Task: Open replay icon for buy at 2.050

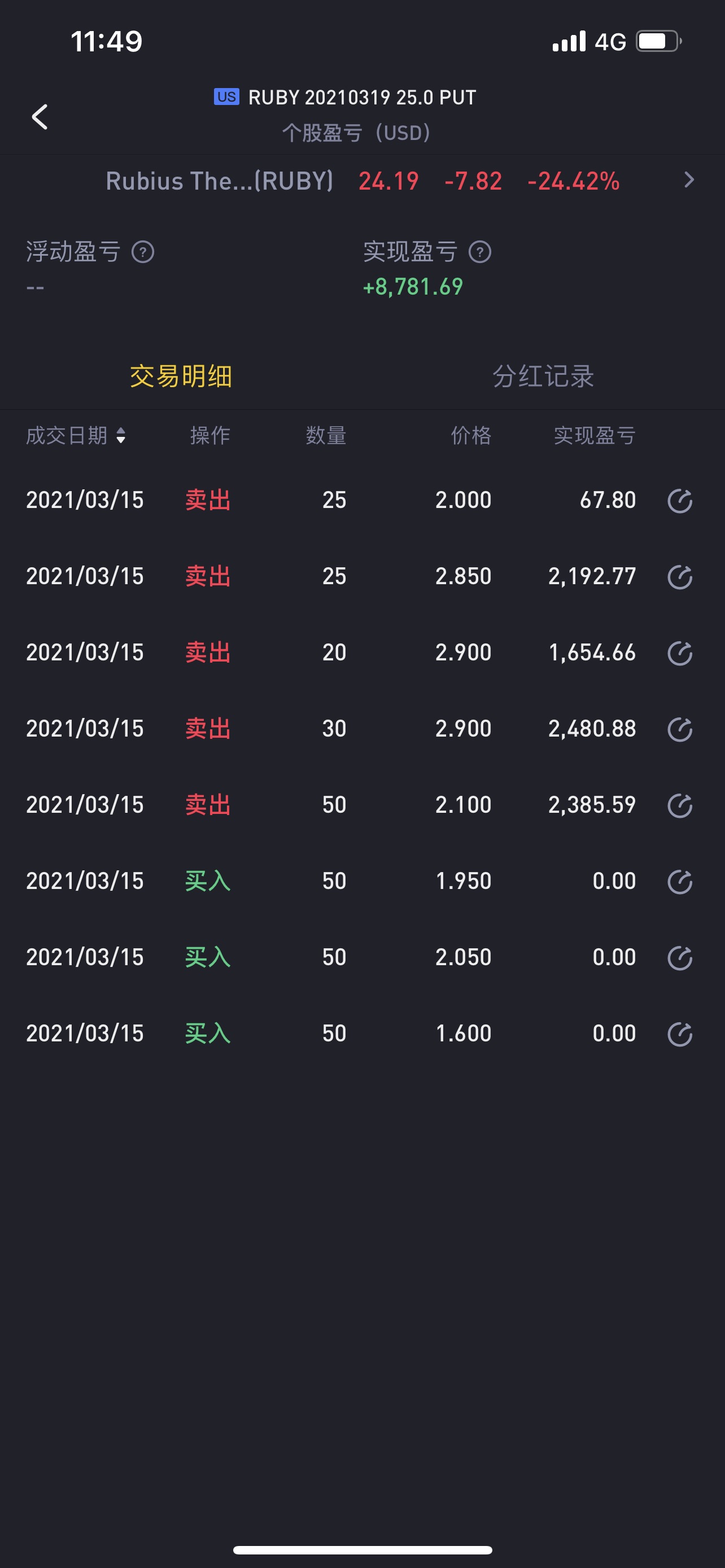Action: 680,957
